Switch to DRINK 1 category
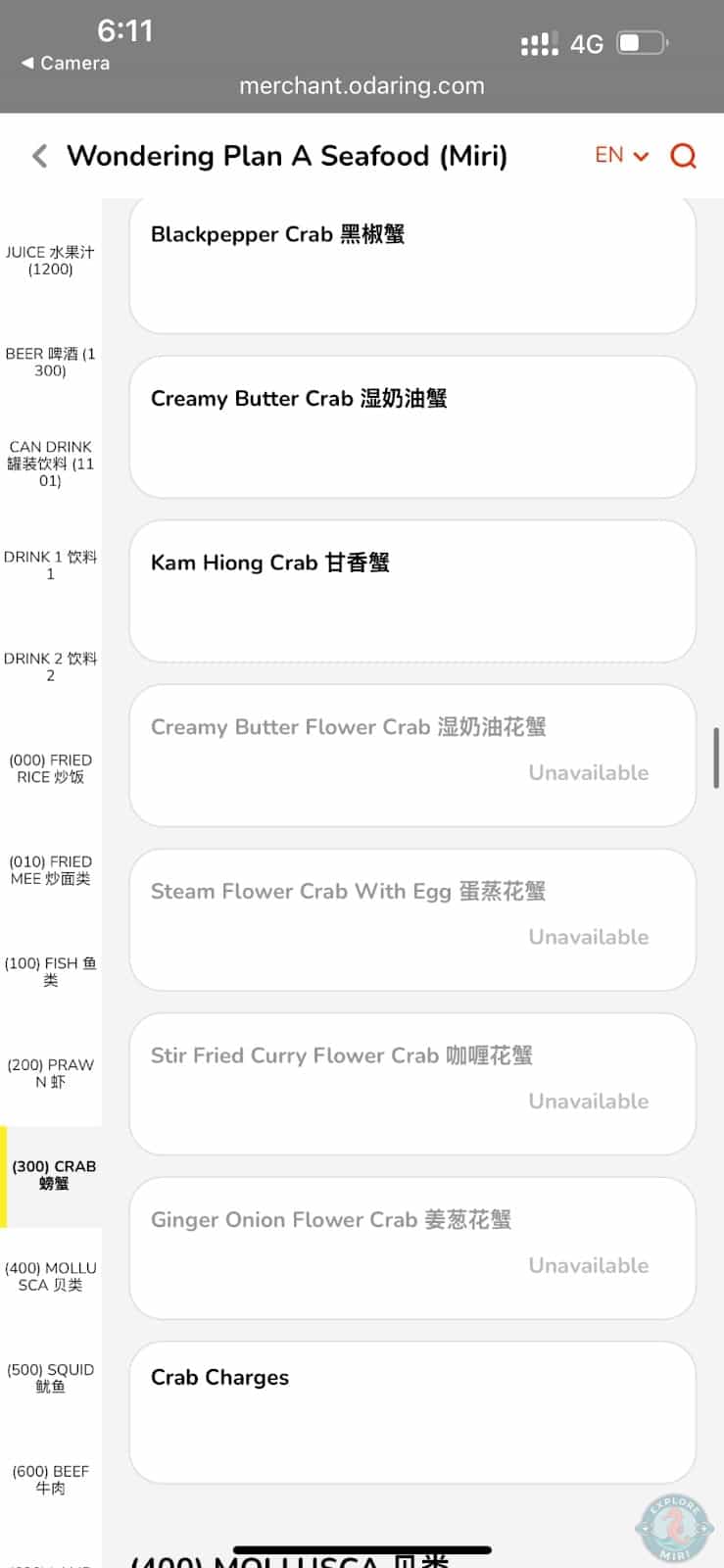This screenshot has width=724, height=1568. pos(50,565)
